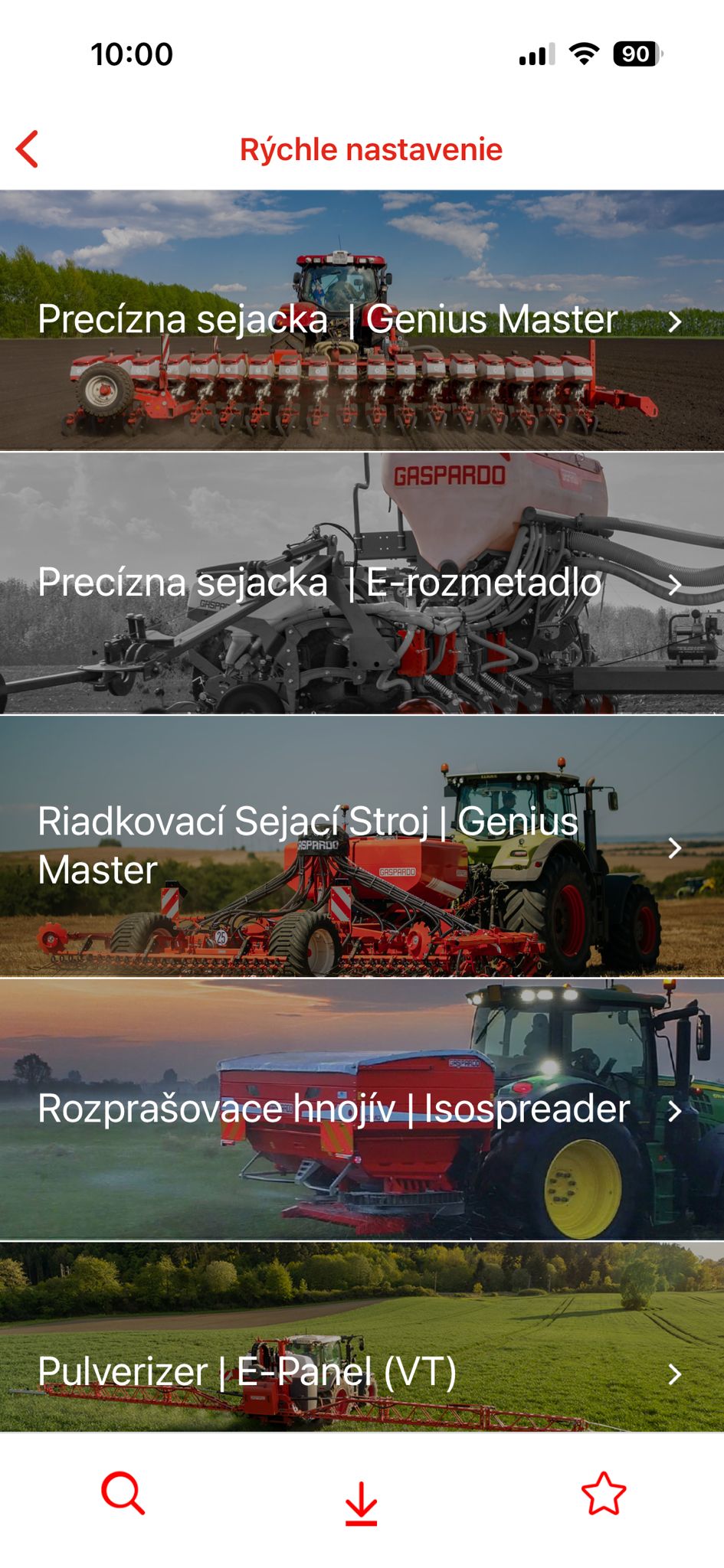Open Precízna sejacka | Genius Master
This screenshot has height=1568, width=724.
tap(362, 320)
